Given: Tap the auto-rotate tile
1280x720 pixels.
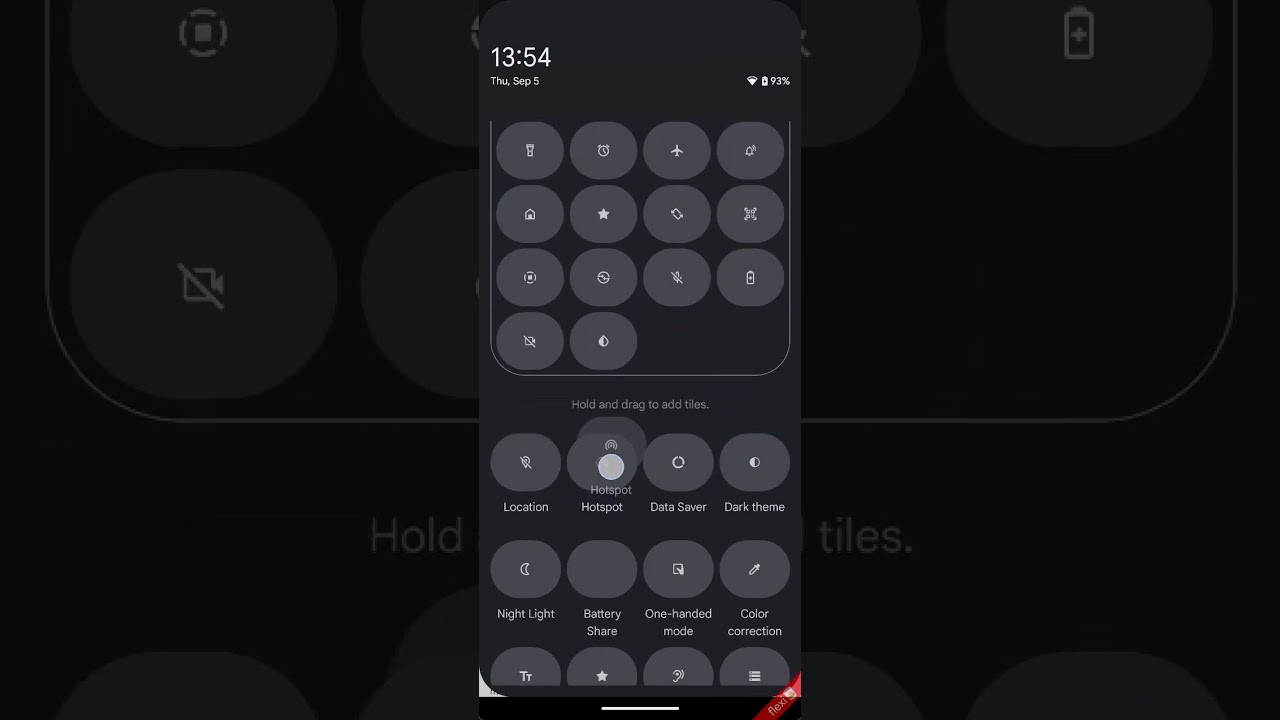Looking at the screenshot, I should click(677, 214).
